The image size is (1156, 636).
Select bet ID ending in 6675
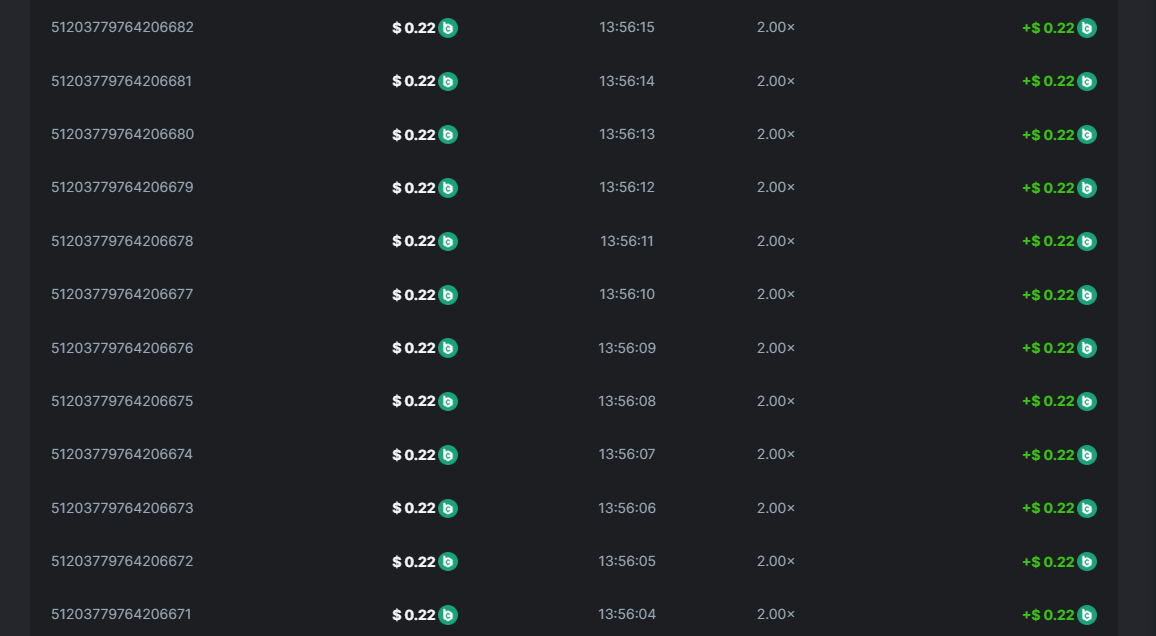click(122, 401)
